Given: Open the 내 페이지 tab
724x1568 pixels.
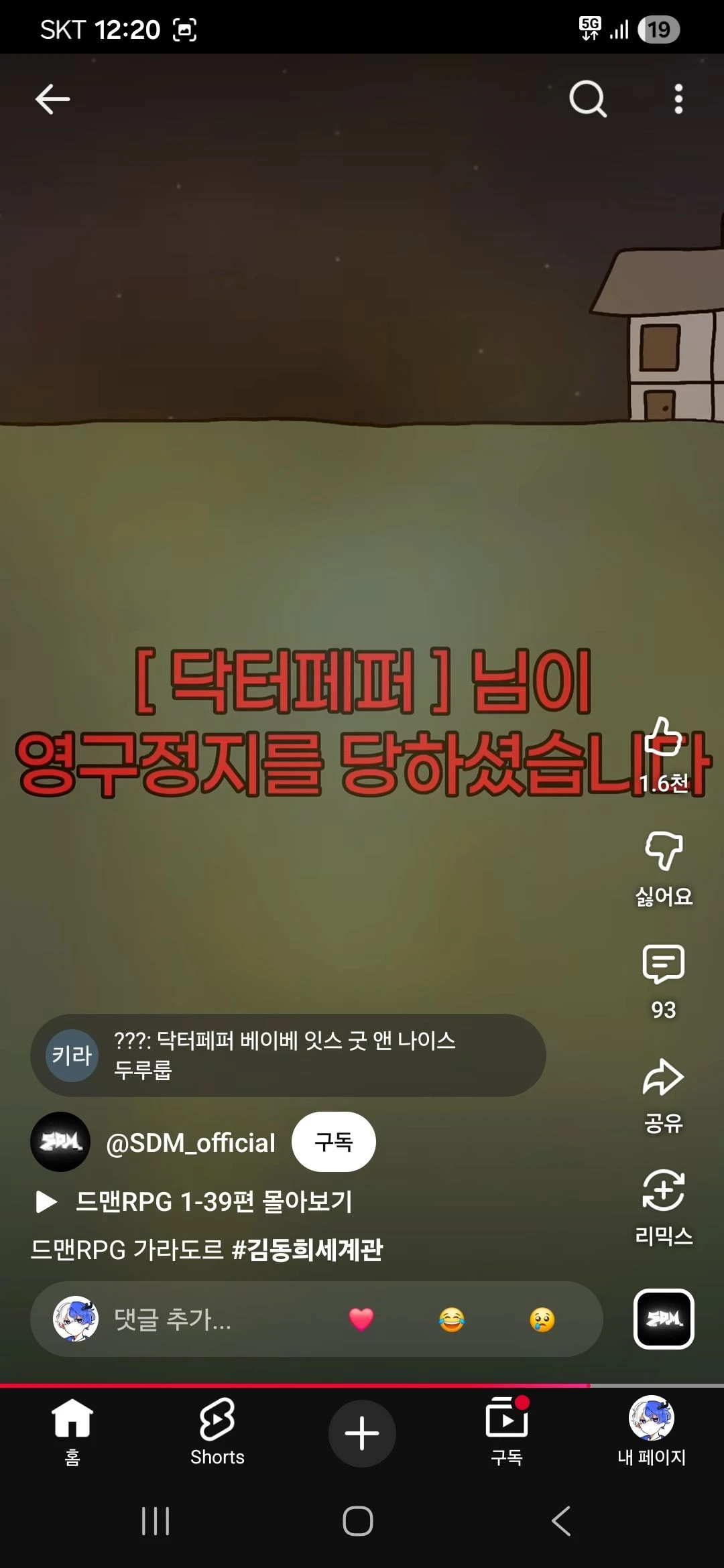Looking at the screenshot, I should point(651,1431).
